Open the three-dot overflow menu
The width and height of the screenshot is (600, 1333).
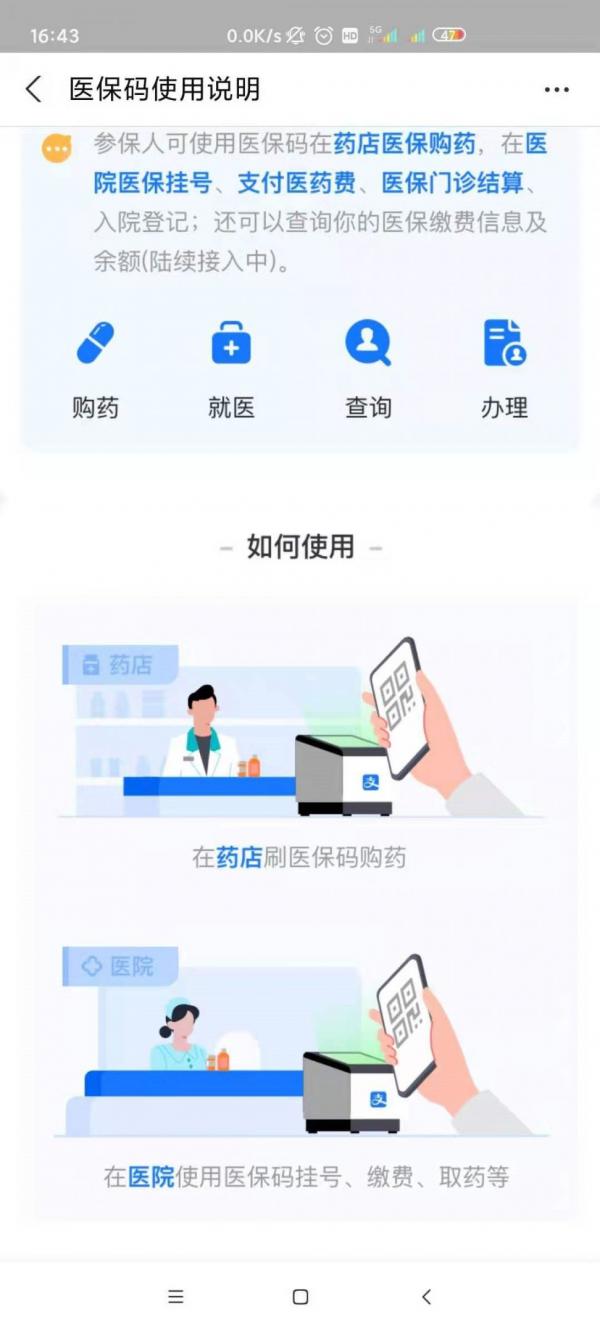coord(556,90)
